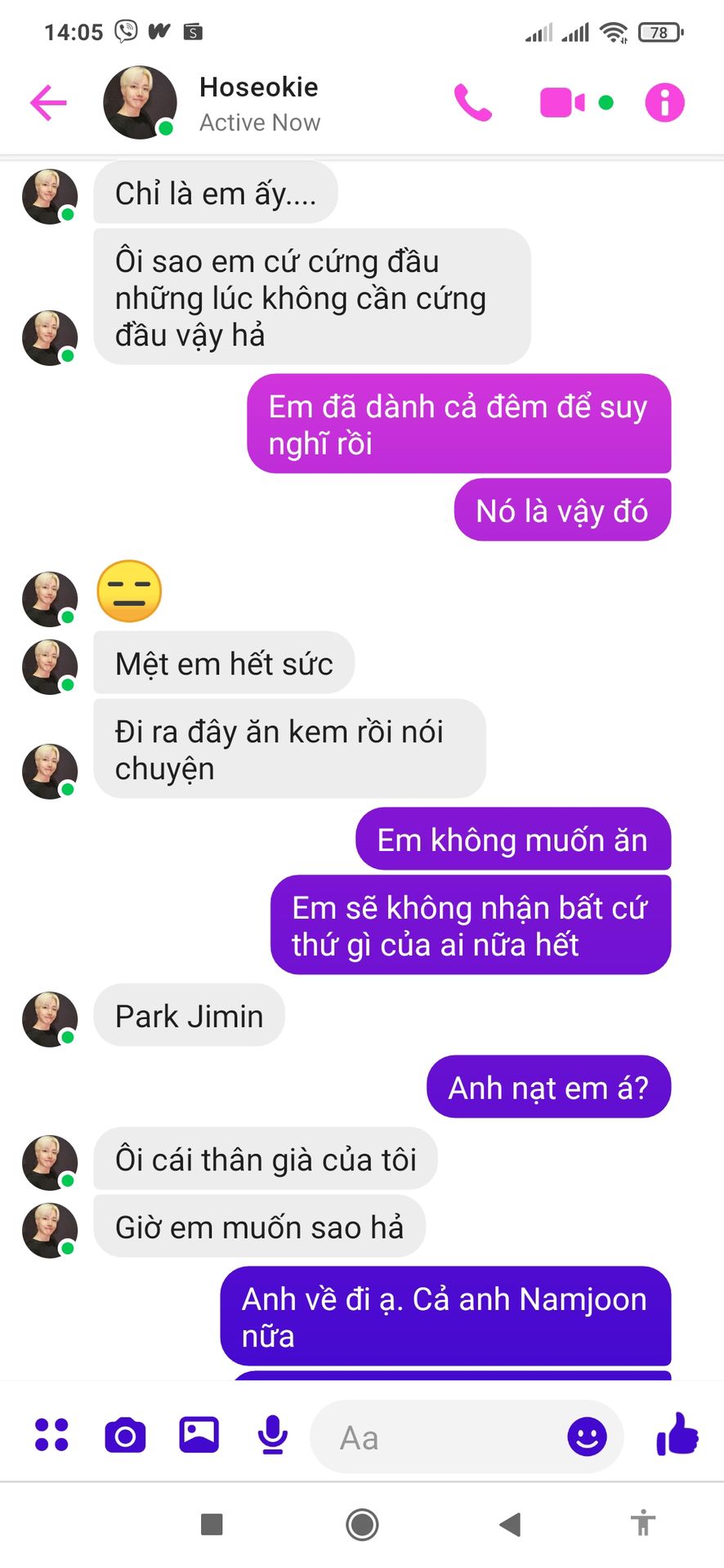724x1568 pixels.
Task: Tap the Aa message input field
Action: click(441, 1437)
